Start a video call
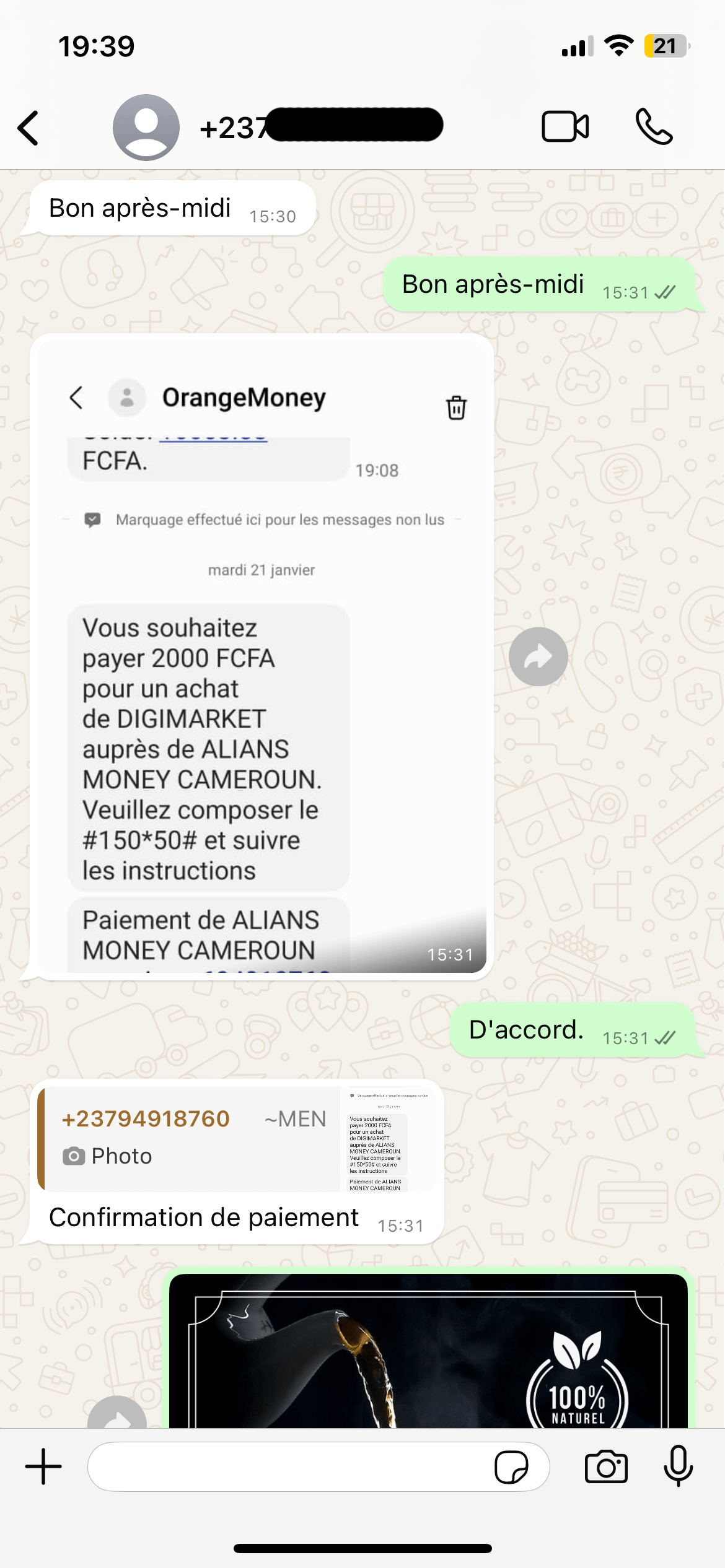Image resolution: width=725 pixels, height=1568 pixels. tap(565, 127)
